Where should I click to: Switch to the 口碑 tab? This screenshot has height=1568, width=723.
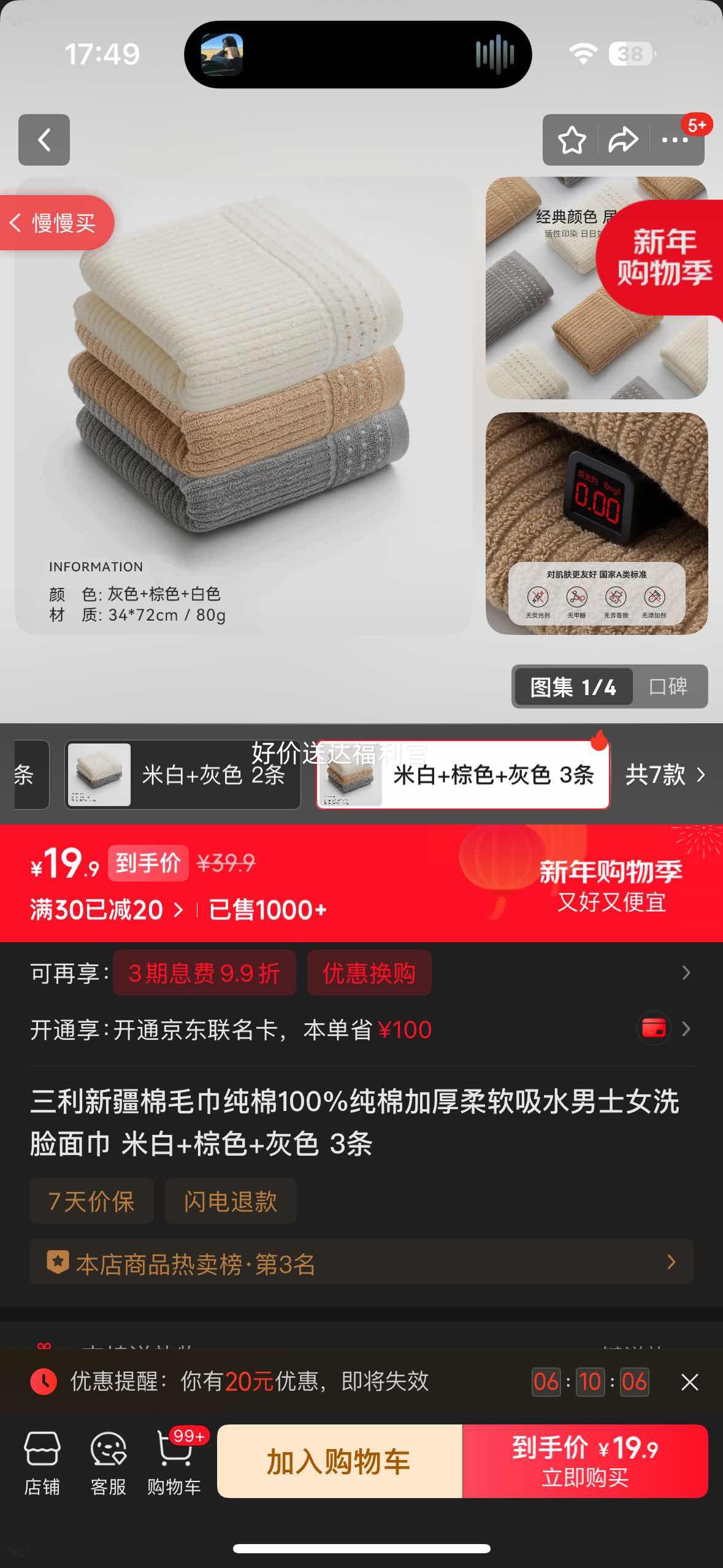(x=670, y=687)
